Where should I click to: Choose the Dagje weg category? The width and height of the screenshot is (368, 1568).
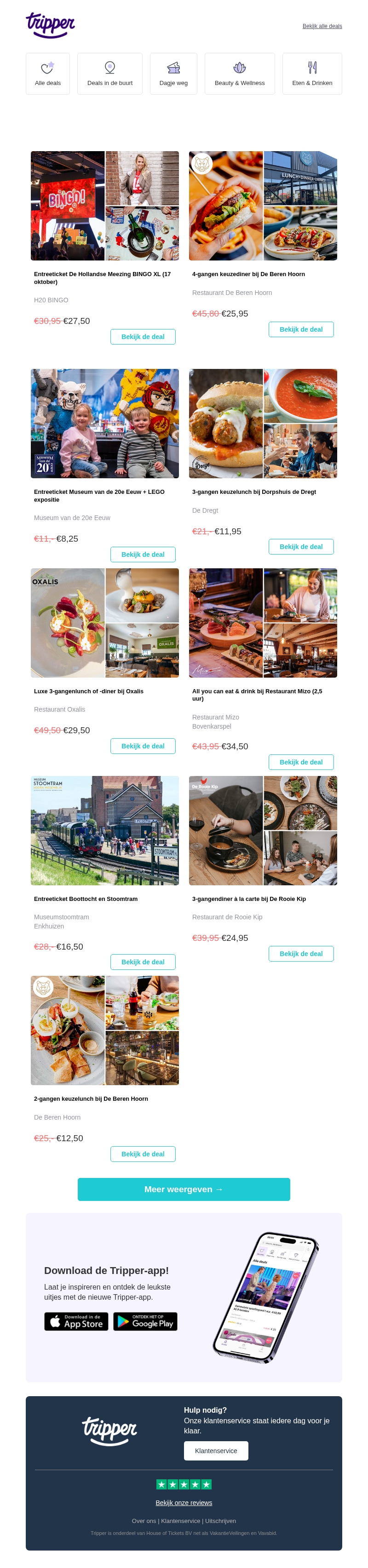(x=173, y=74)
